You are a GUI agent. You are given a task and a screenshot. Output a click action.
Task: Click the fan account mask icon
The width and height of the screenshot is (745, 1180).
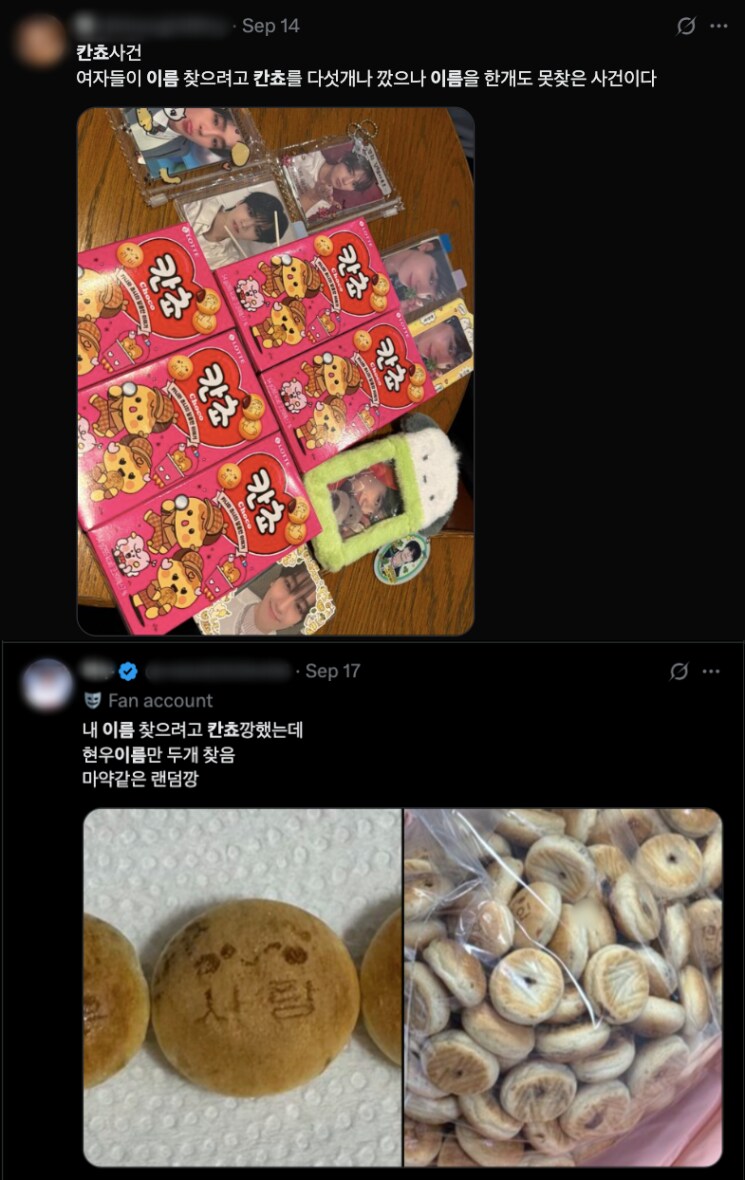(91, 700)
